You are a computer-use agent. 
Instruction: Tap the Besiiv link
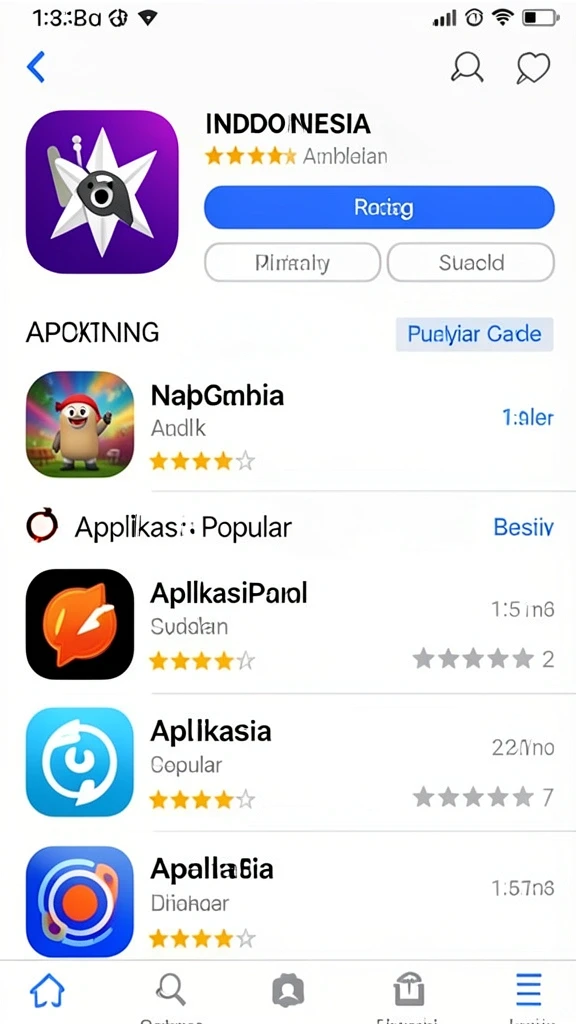[524, 526]
